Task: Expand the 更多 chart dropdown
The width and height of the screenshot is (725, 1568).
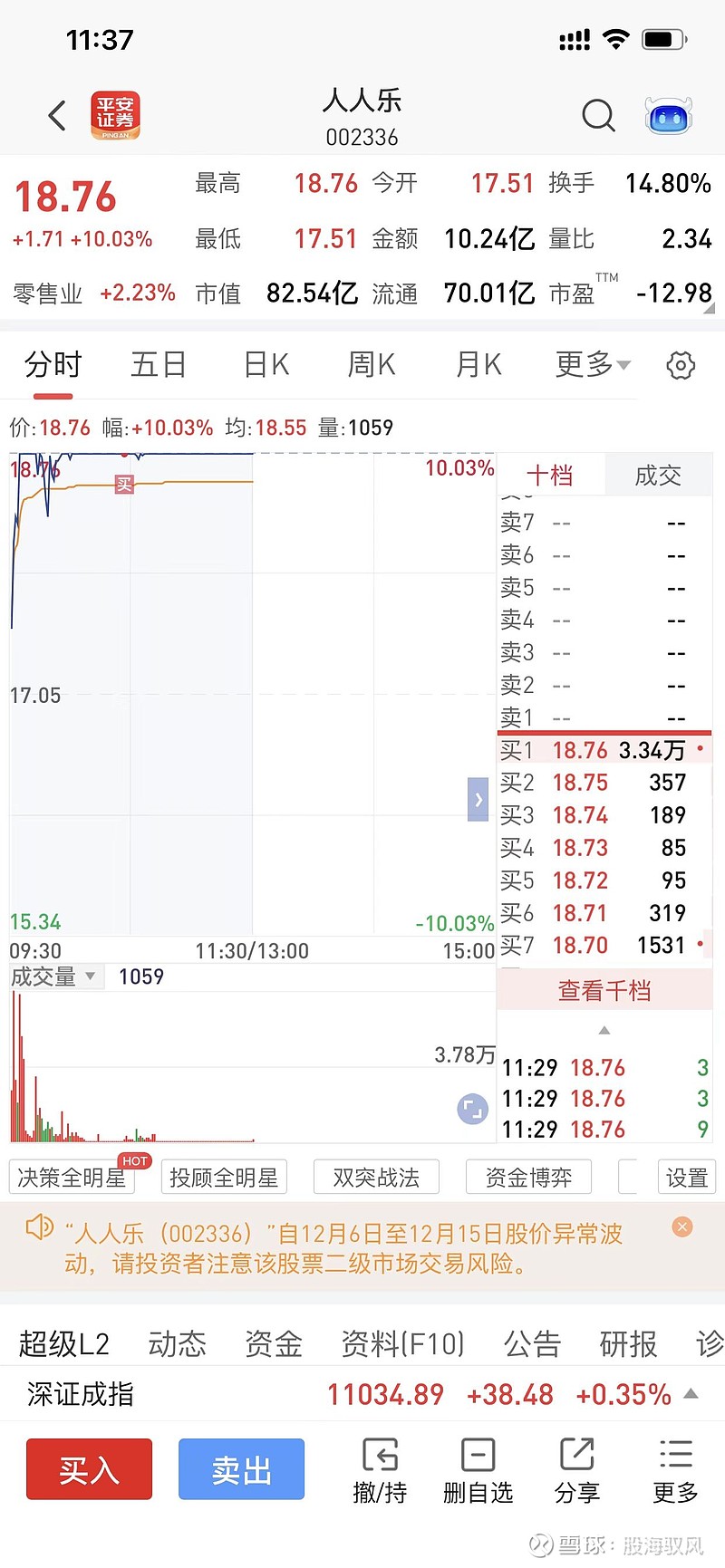Action: 593,364
